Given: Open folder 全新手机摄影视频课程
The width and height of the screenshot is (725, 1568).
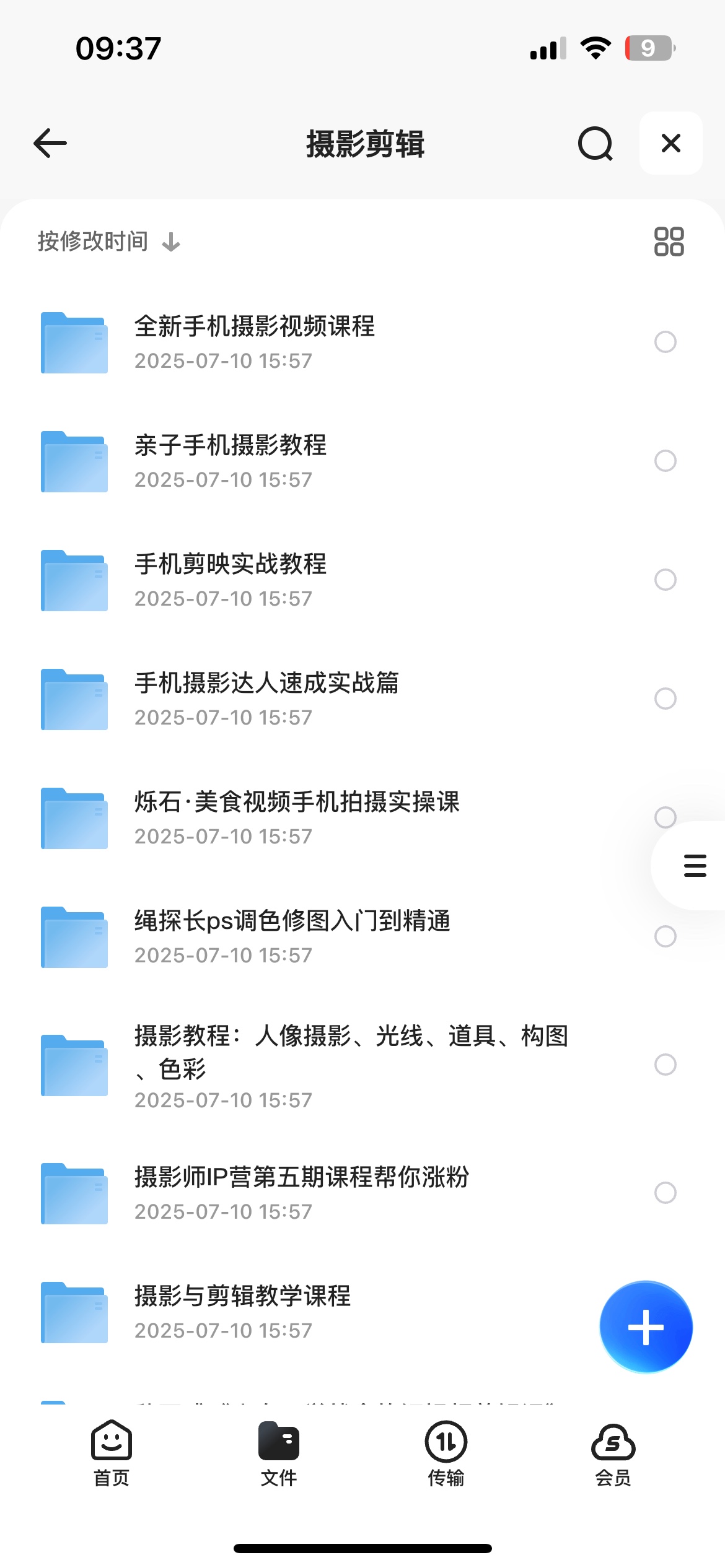Looking at the screenshot, I should click(x=335, y=342).
